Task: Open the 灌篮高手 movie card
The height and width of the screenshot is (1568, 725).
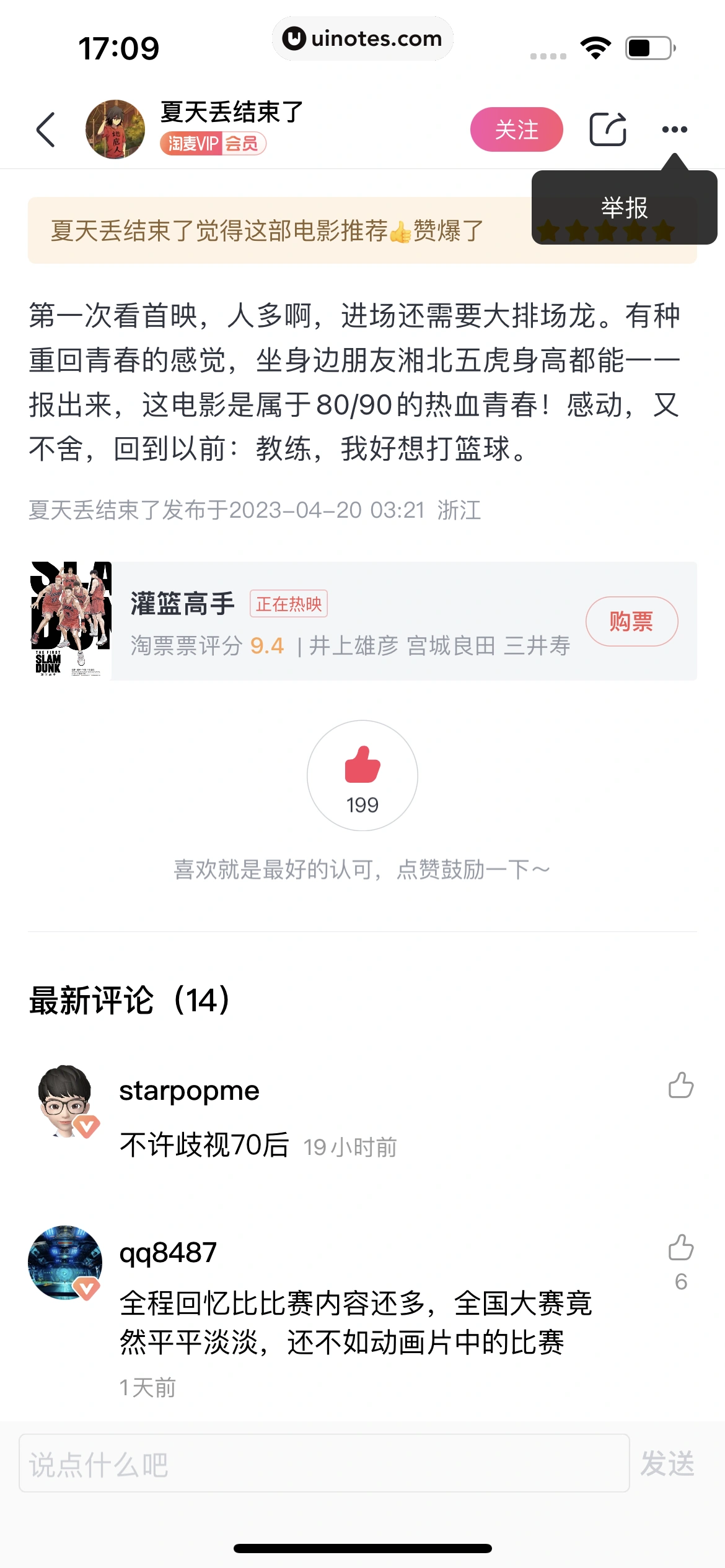Action: pyautogui.click(x=347, y=621)
